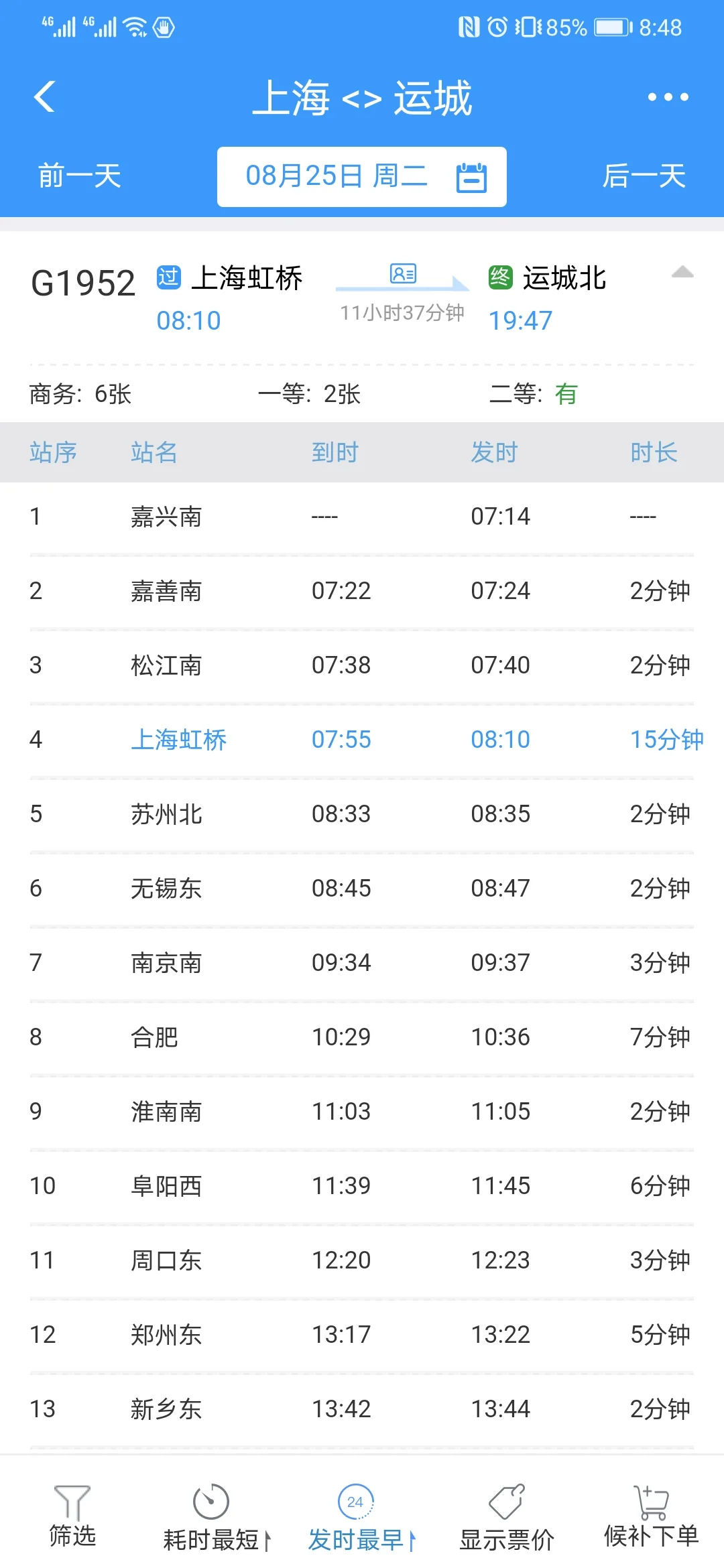This screenshot has height=1568, width=724.
Task: Select 后一天 to view next day
Action: 644,176
